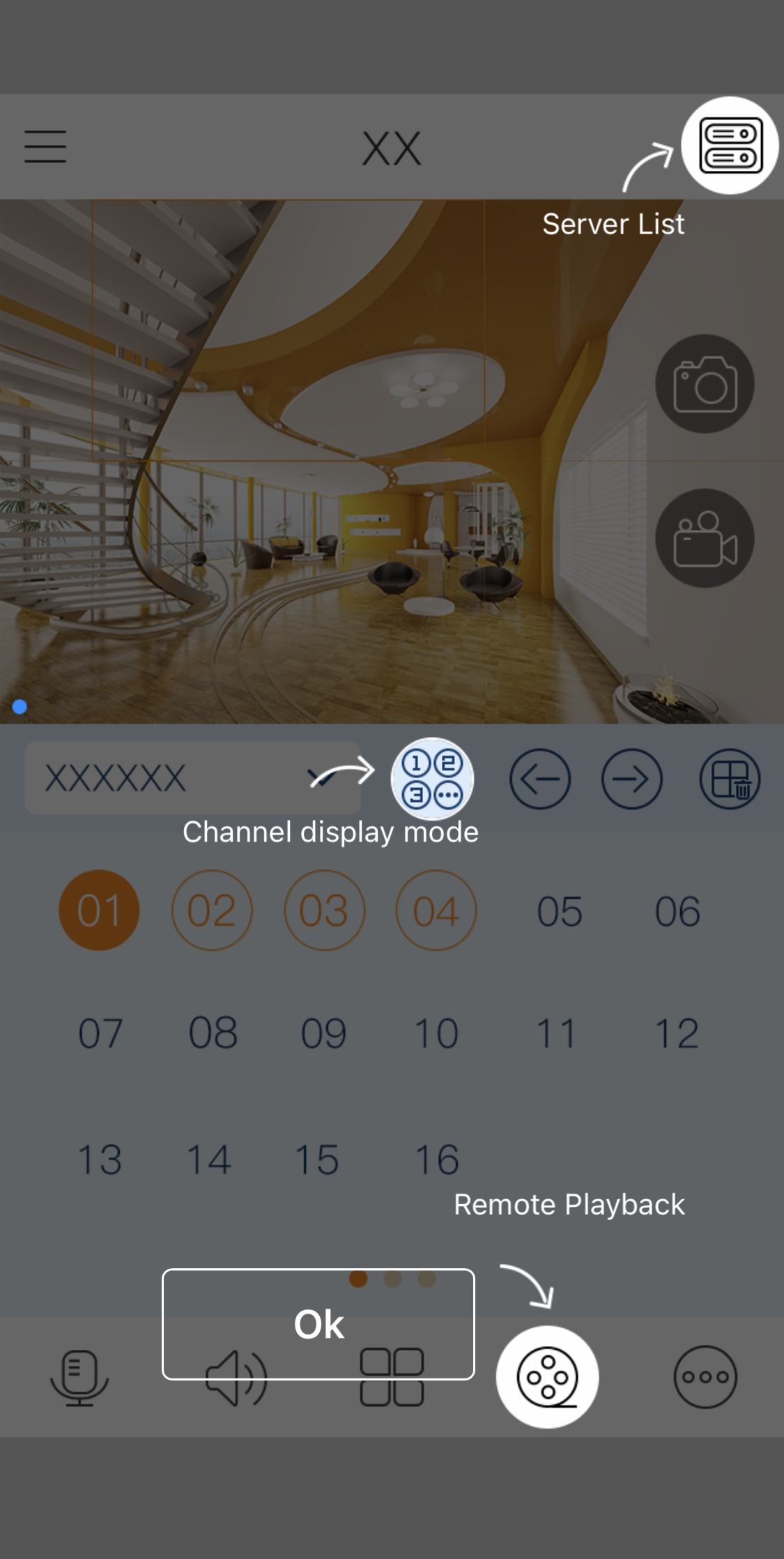
Task: Open Remote Playback film reel
Action: click(547, 1377)
